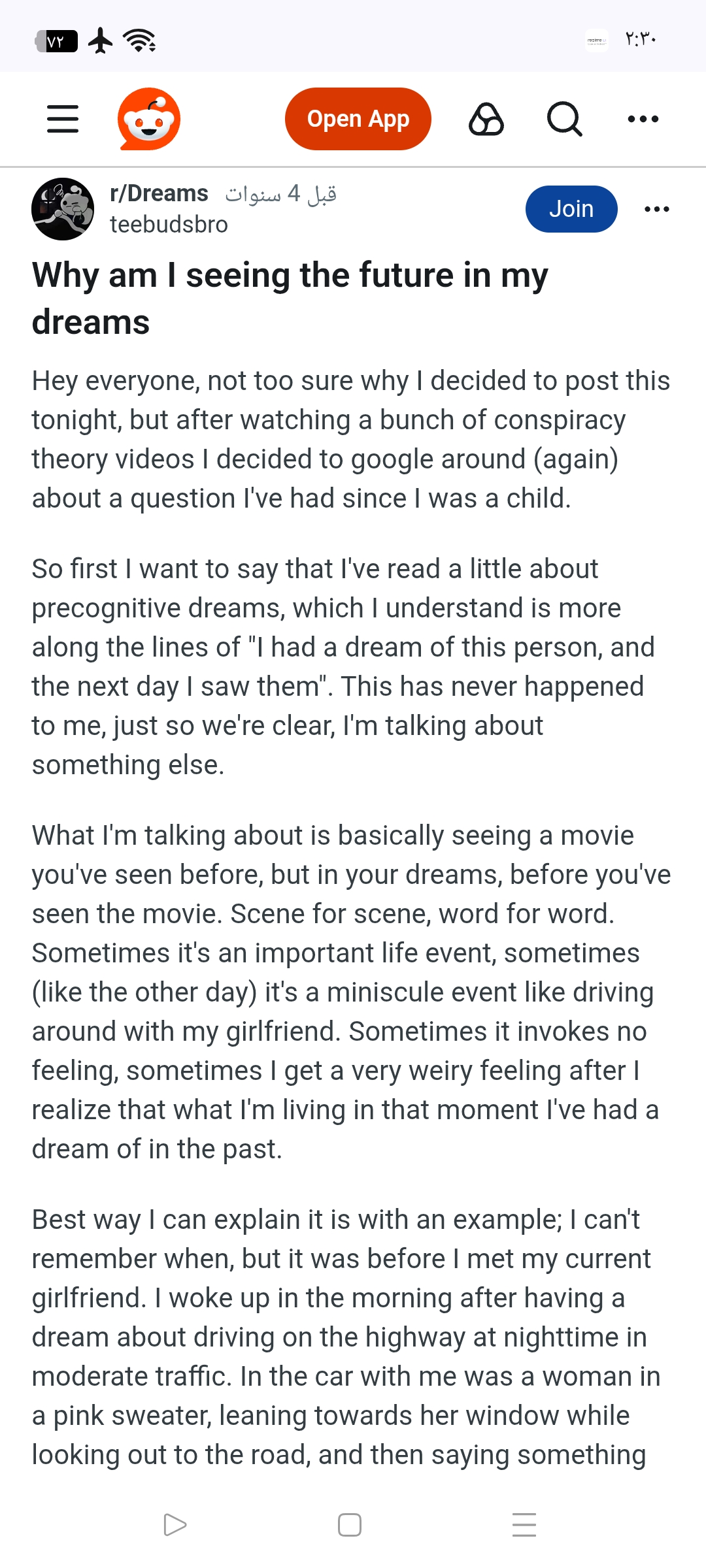Open the top bar overflow menu
706x1568 pixels.
(x=643, y=119)
